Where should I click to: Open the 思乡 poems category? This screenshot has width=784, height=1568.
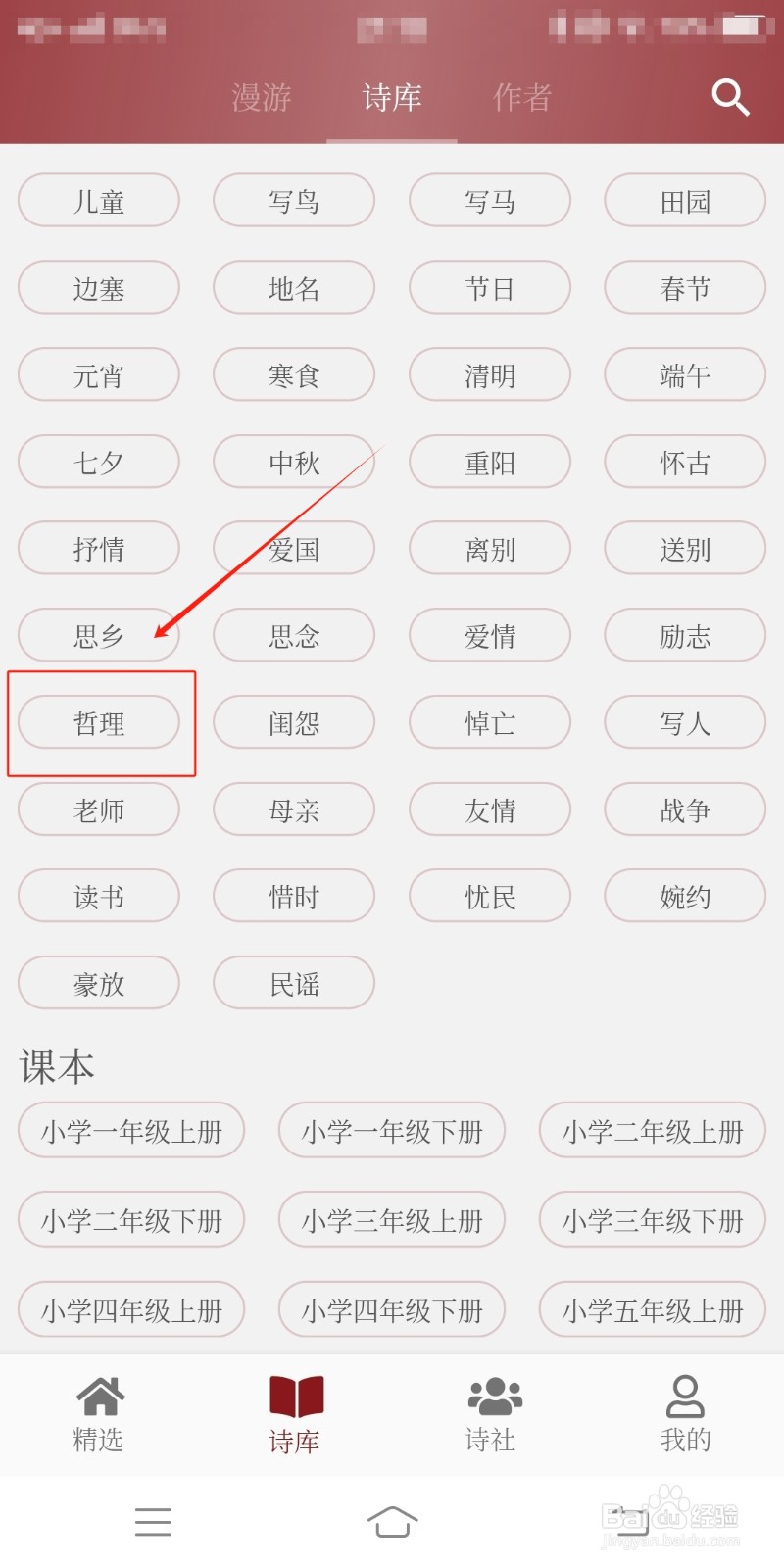(98, 635)
